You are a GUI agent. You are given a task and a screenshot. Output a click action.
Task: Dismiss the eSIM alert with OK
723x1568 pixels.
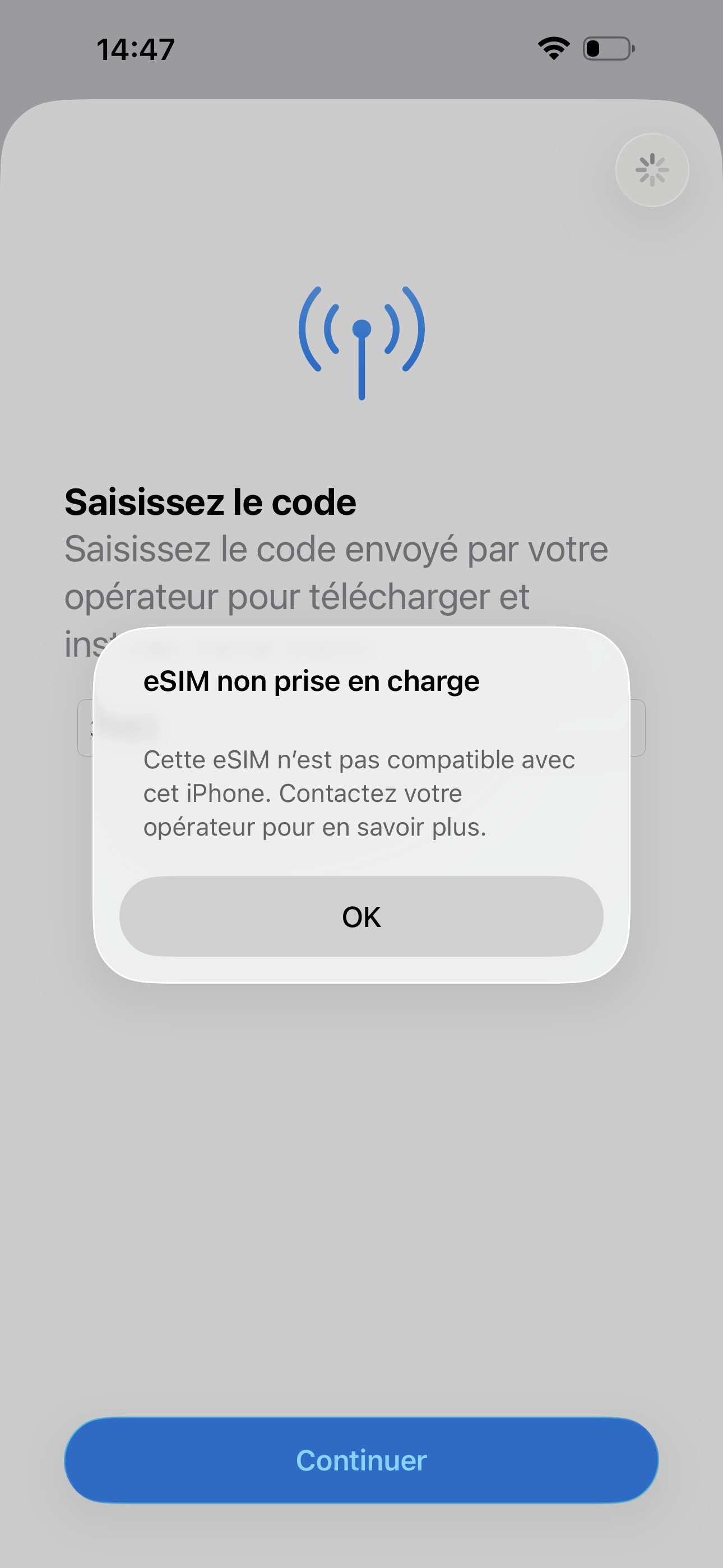coord(361,916)
